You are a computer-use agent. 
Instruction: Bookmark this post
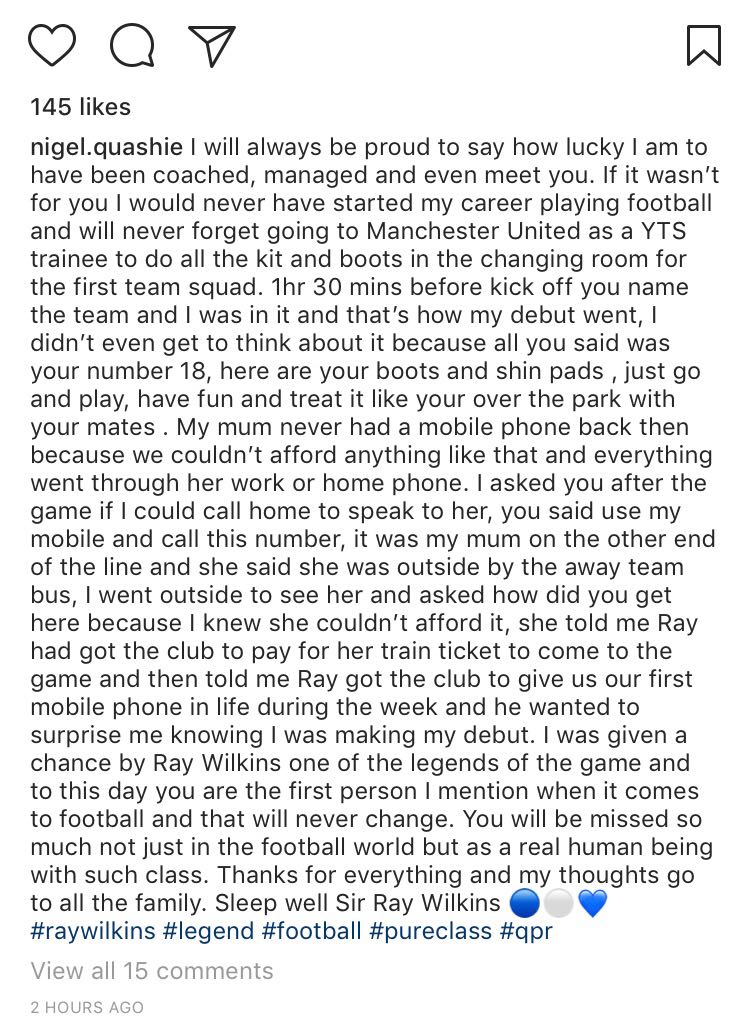click(x=704, y=45)
